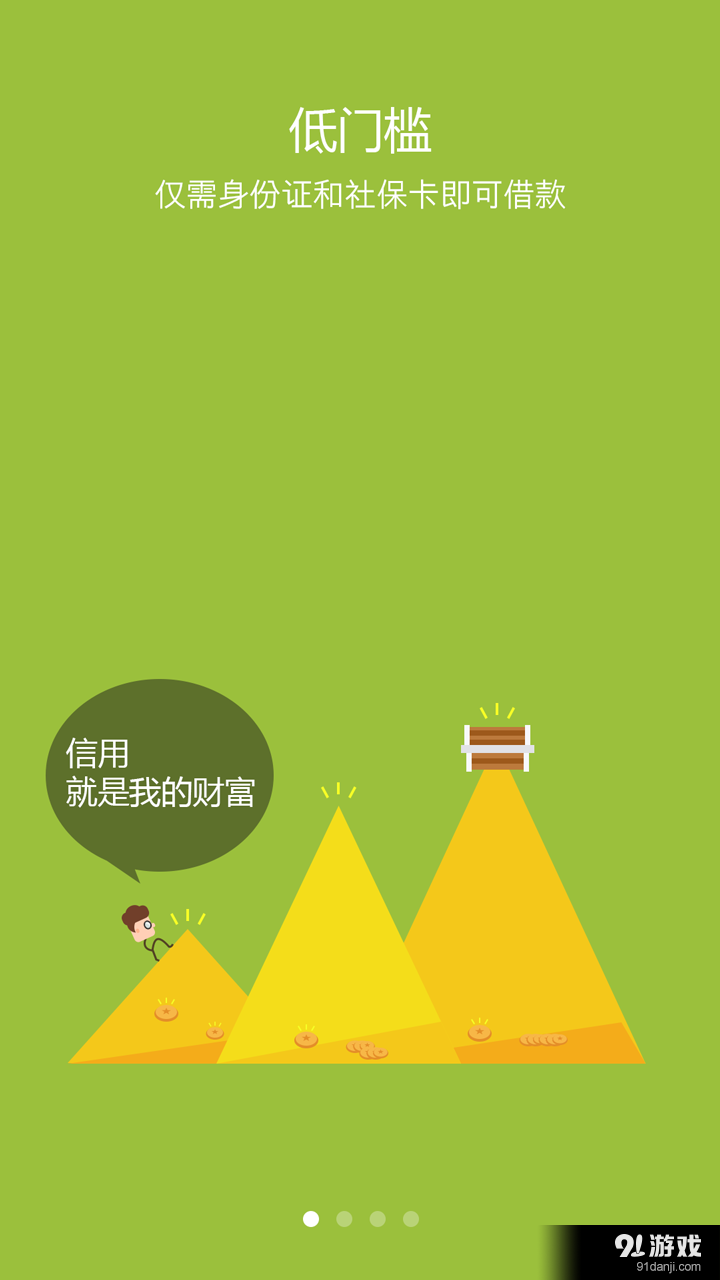Go to the last page indicator dot
The image size is (720, 1280).
pyautogui.click(x=411, y=1219)
